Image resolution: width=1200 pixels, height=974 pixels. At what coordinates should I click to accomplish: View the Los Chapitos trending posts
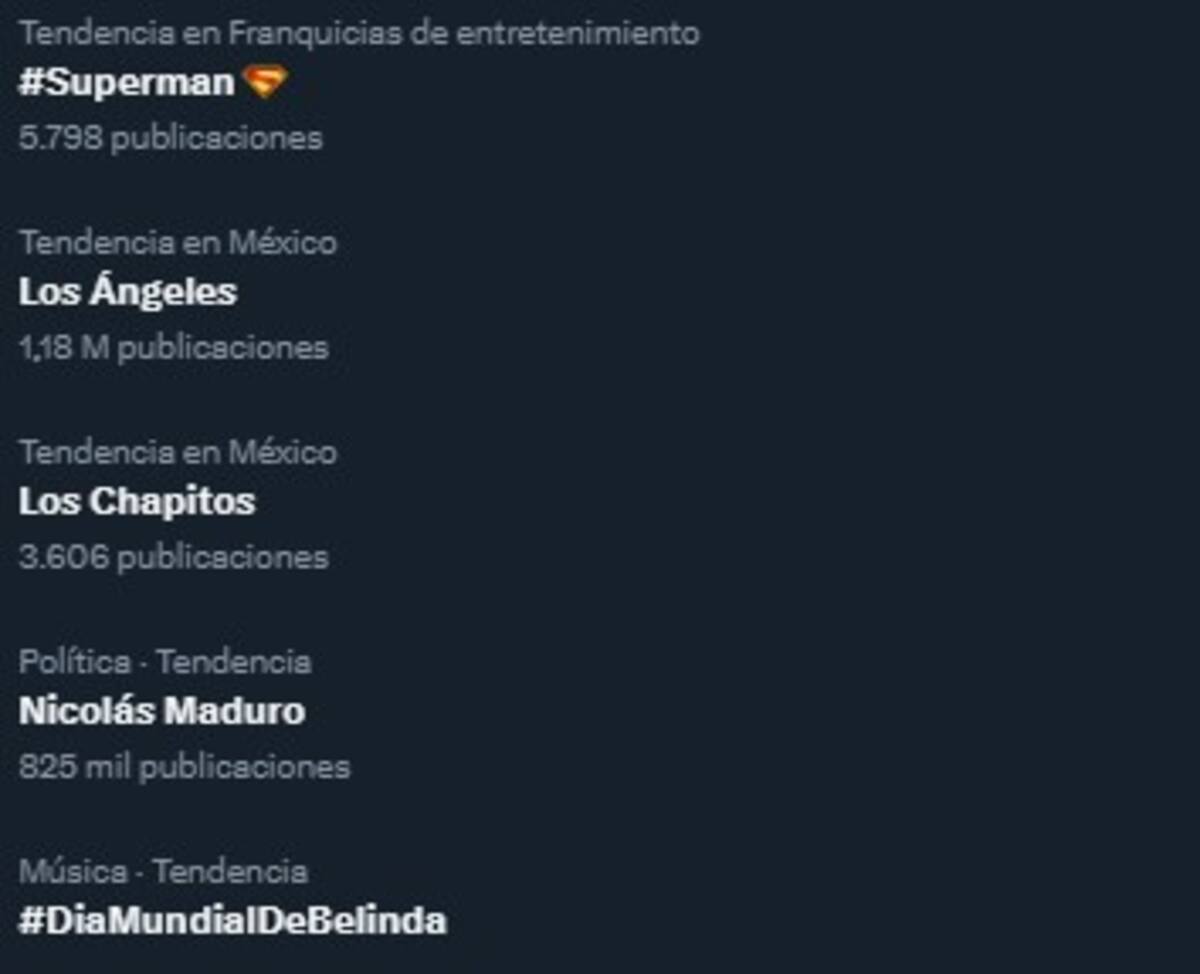[x=137, y=501]
